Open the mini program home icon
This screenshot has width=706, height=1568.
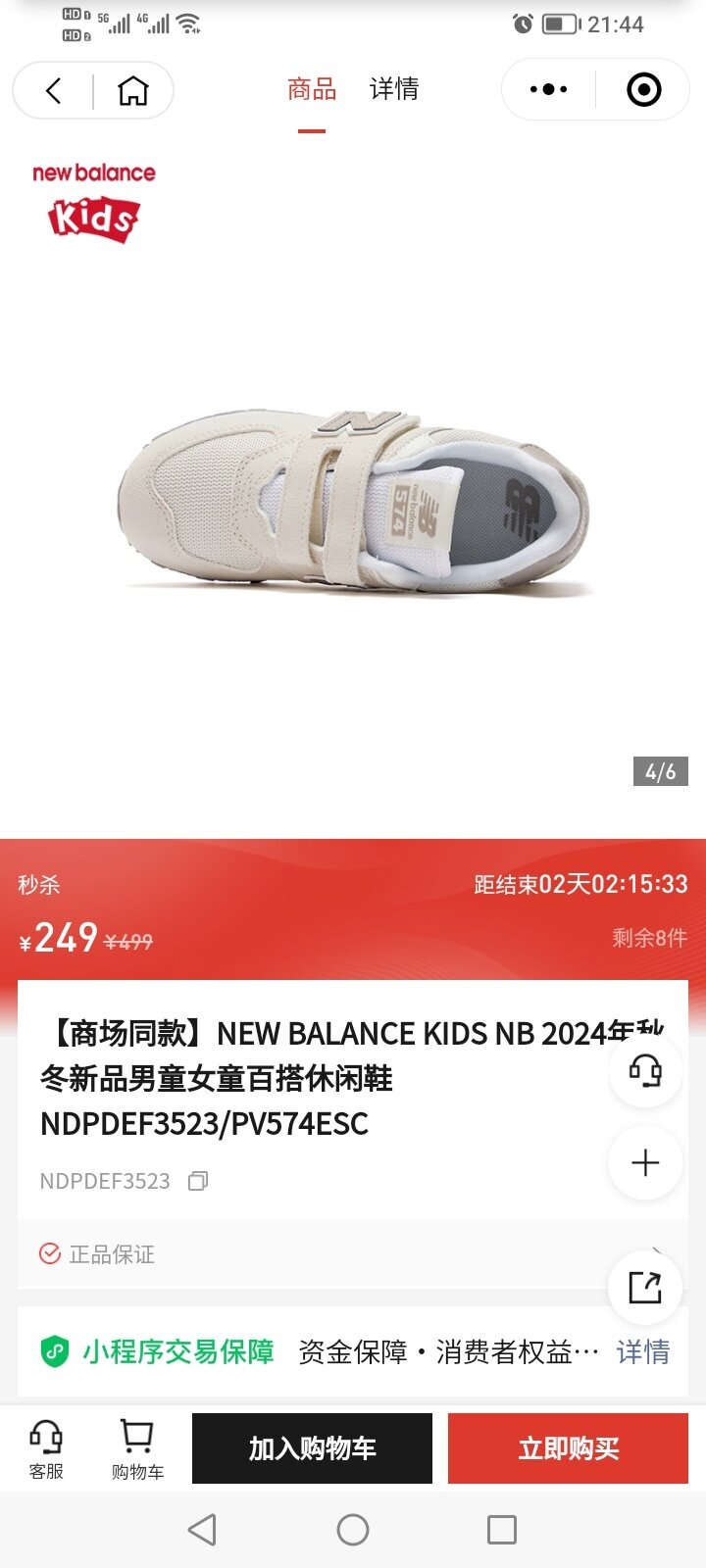coord(133,91)
